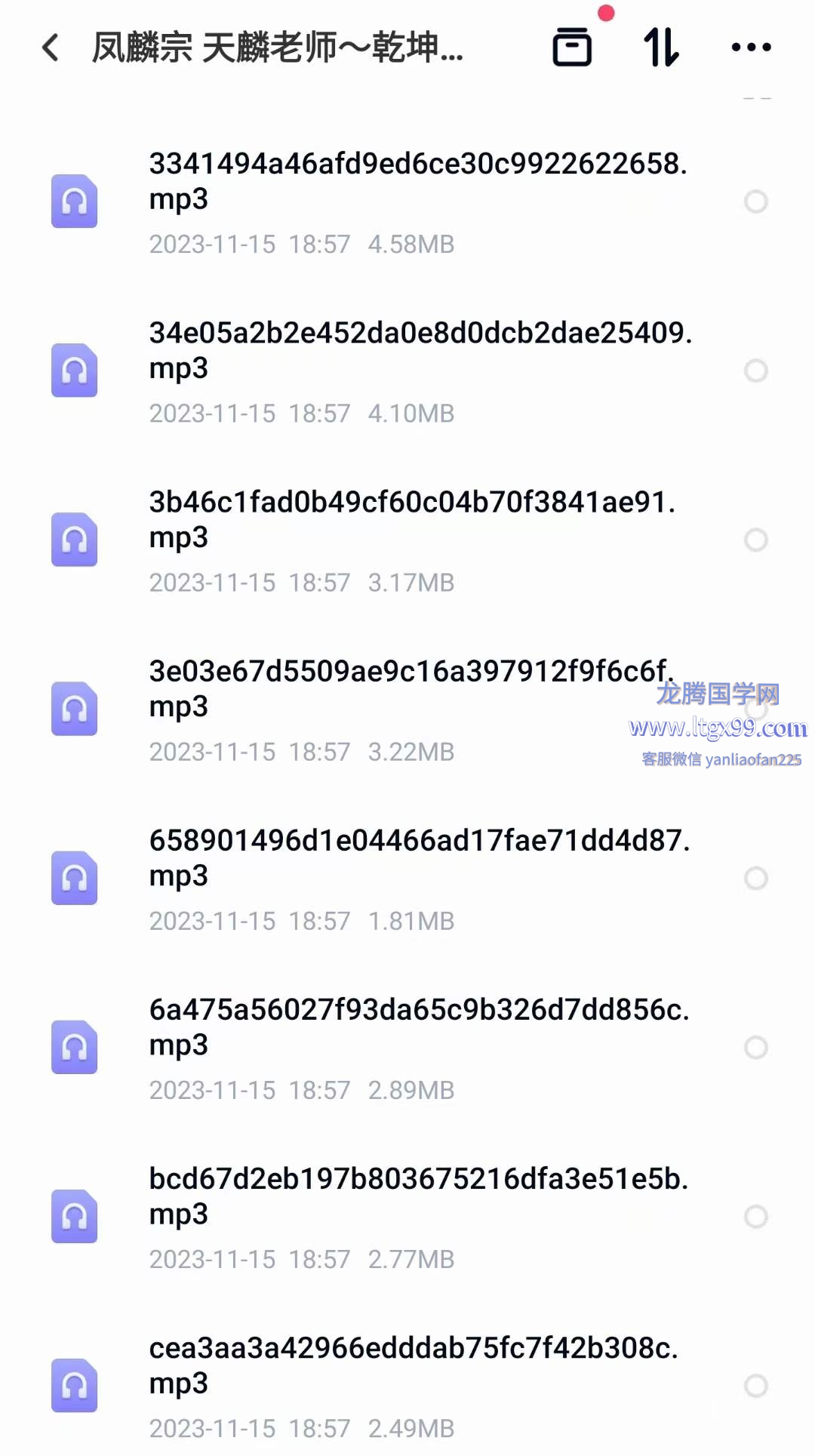Select checkbox for the 4.58MB mp3 file
Image resolution: width=815 pixels, height=1456 pixels.
[x=756, y=202]
